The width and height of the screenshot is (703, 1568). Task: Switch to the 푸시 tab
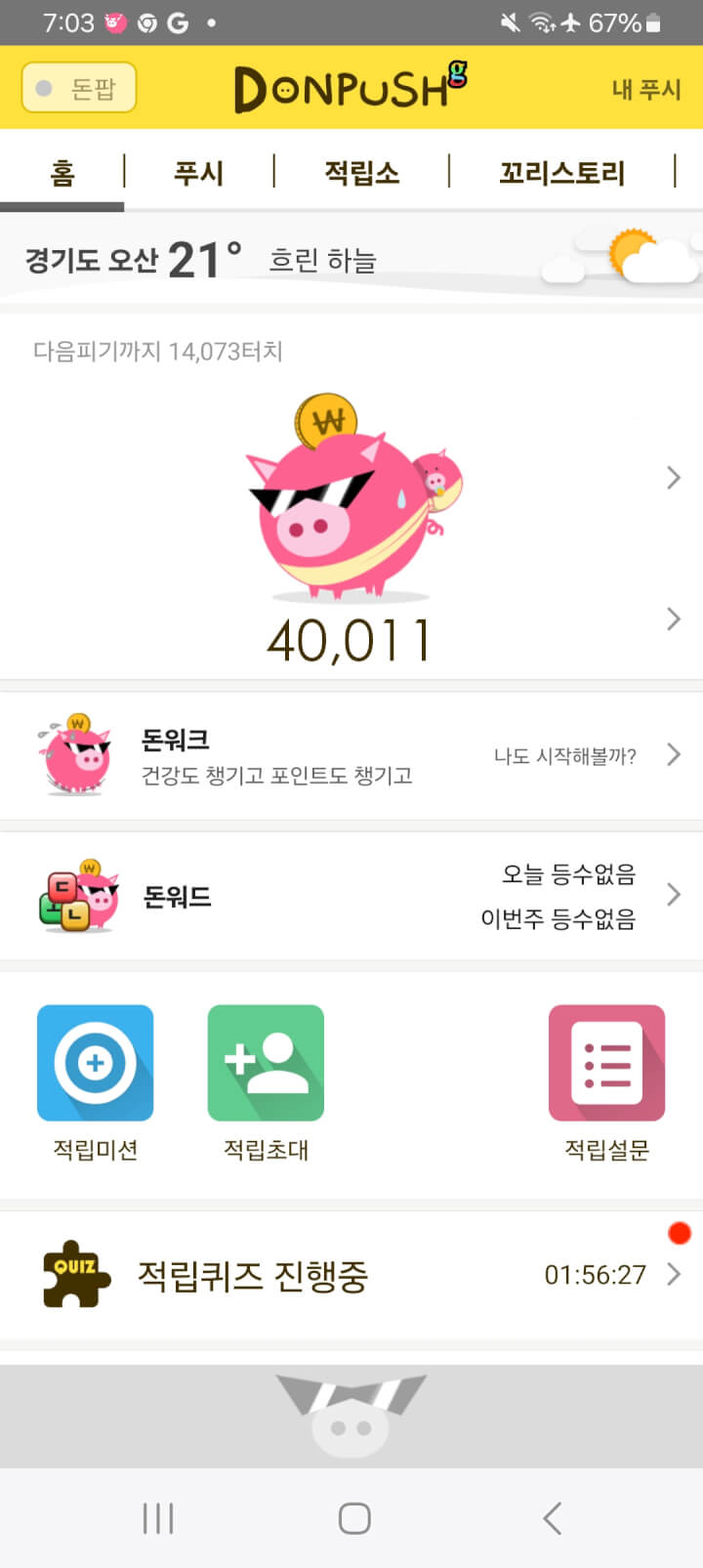[x=199, y=173]
